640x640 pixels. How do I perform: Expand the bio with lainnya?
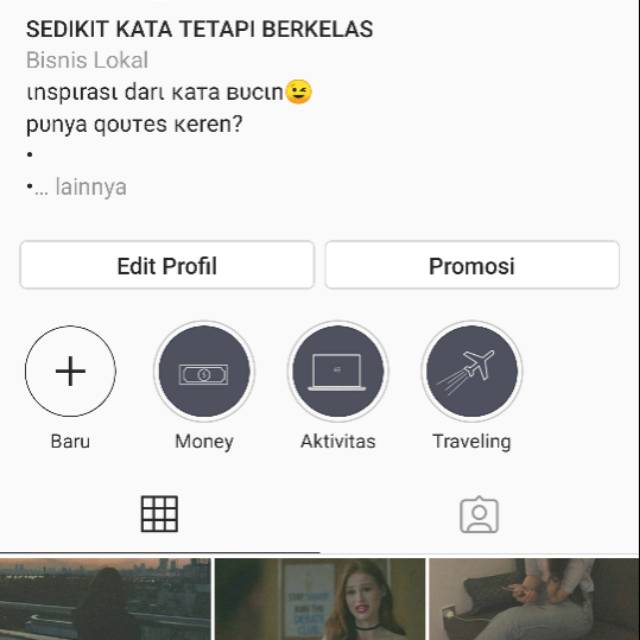click(x=90, y=187)
